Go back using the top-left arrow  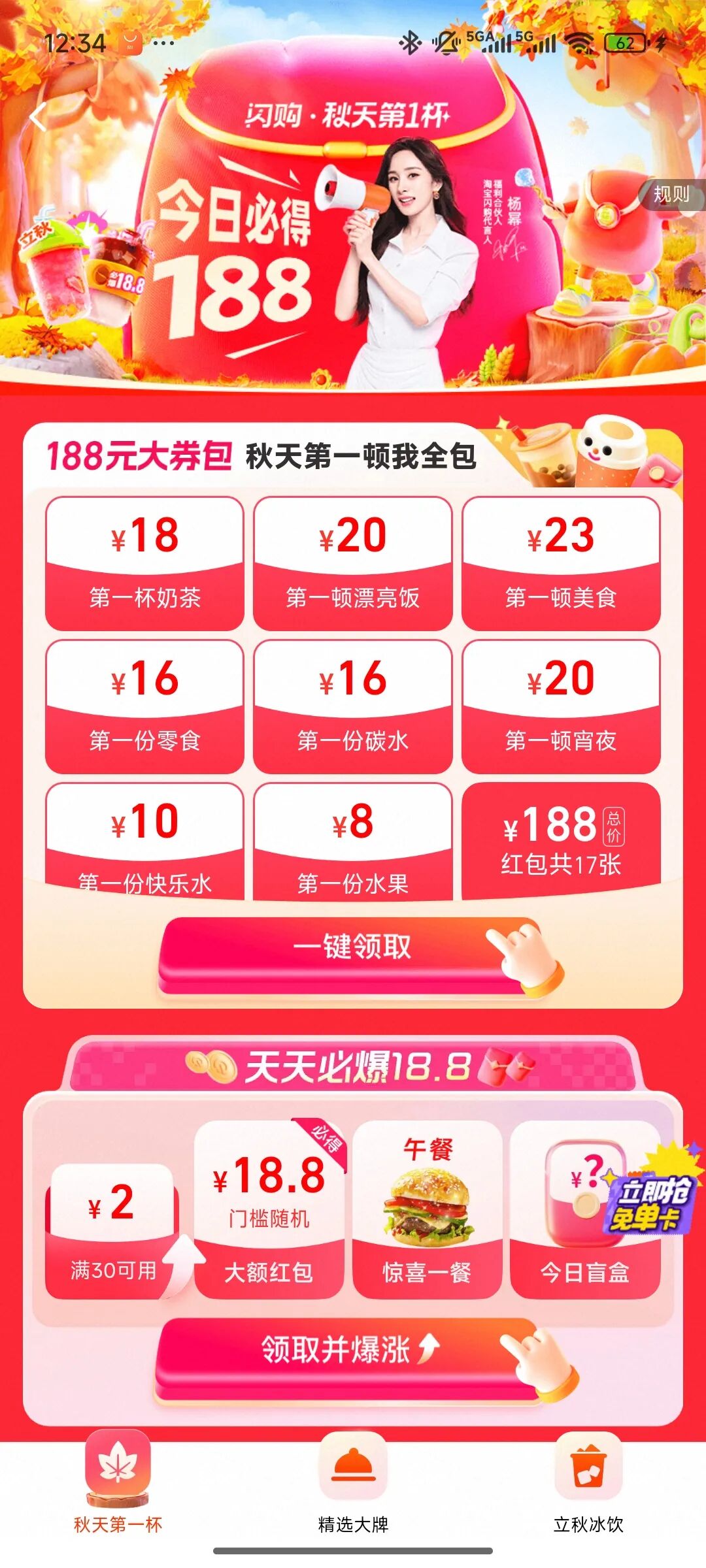click(39, 118)
